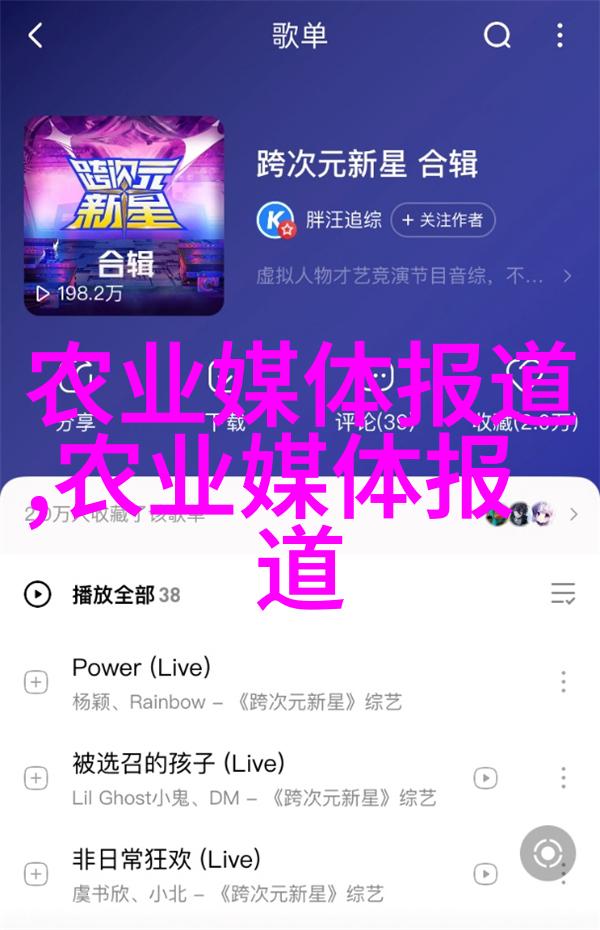Open the top overflow menu
The height and width of the screenshot is (930, 600).
click(560, 37)
